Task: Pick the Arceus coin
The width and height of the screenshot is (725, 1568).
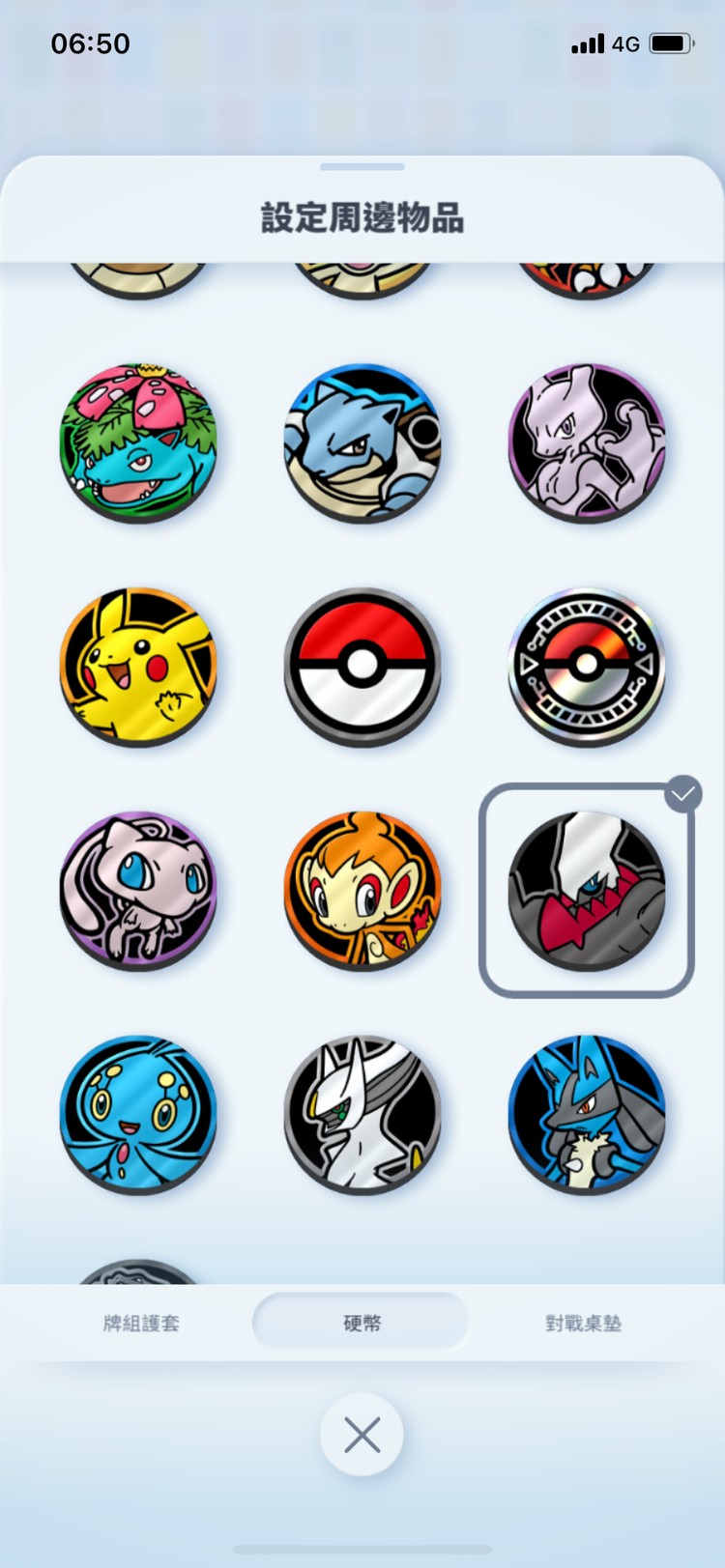Action: pyautogui.click(x=362, y=1114)
